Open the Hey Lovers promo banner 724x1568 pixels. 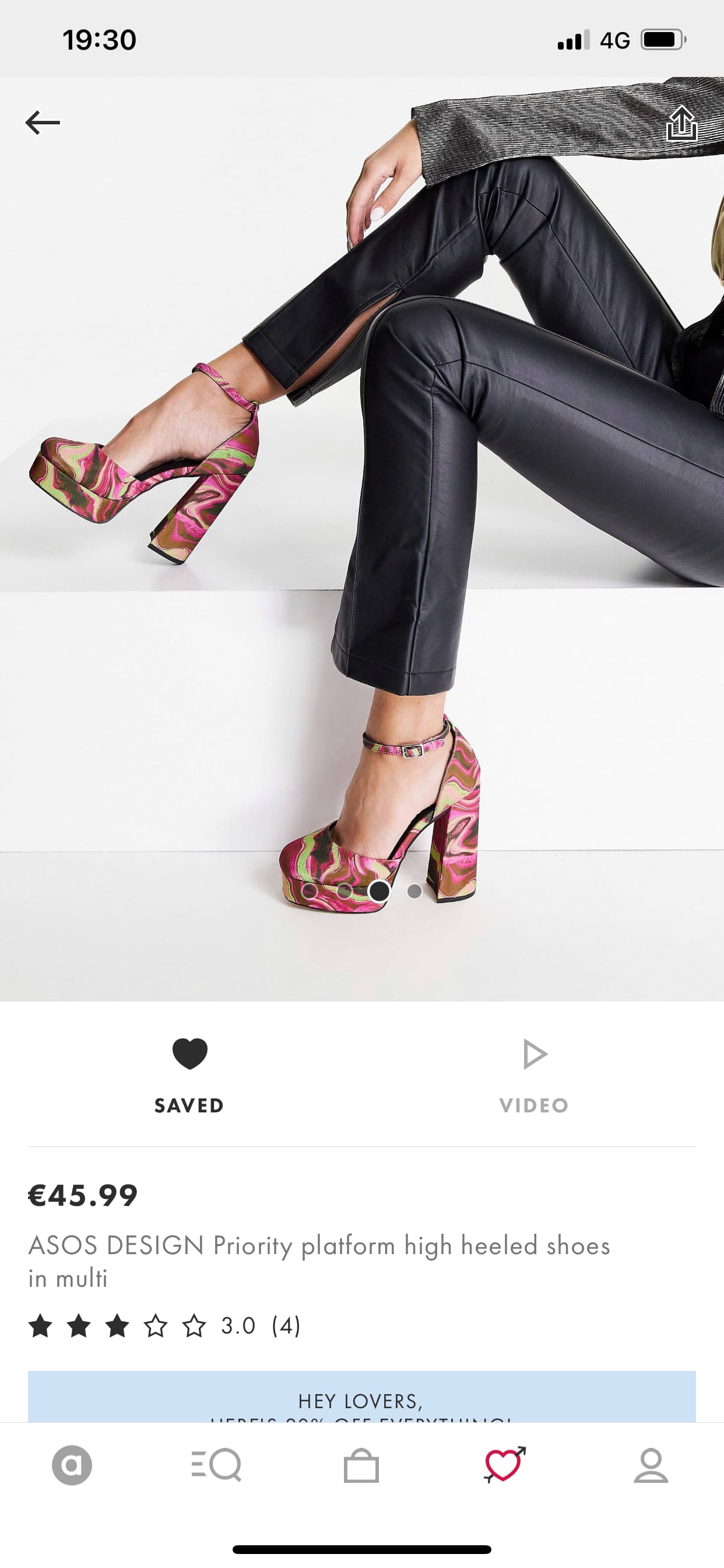coord(362,1396)
